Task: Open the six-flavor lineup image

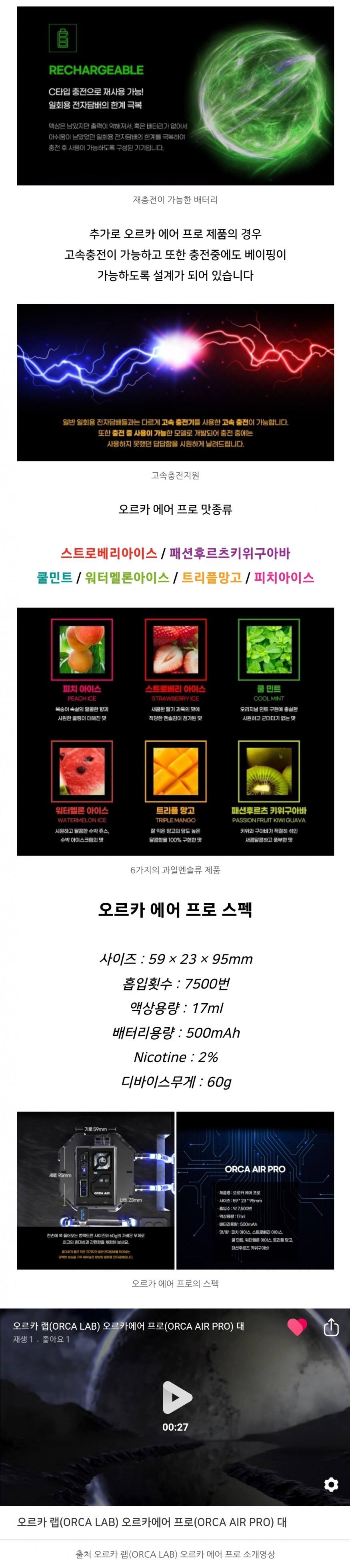Action: 175,731
